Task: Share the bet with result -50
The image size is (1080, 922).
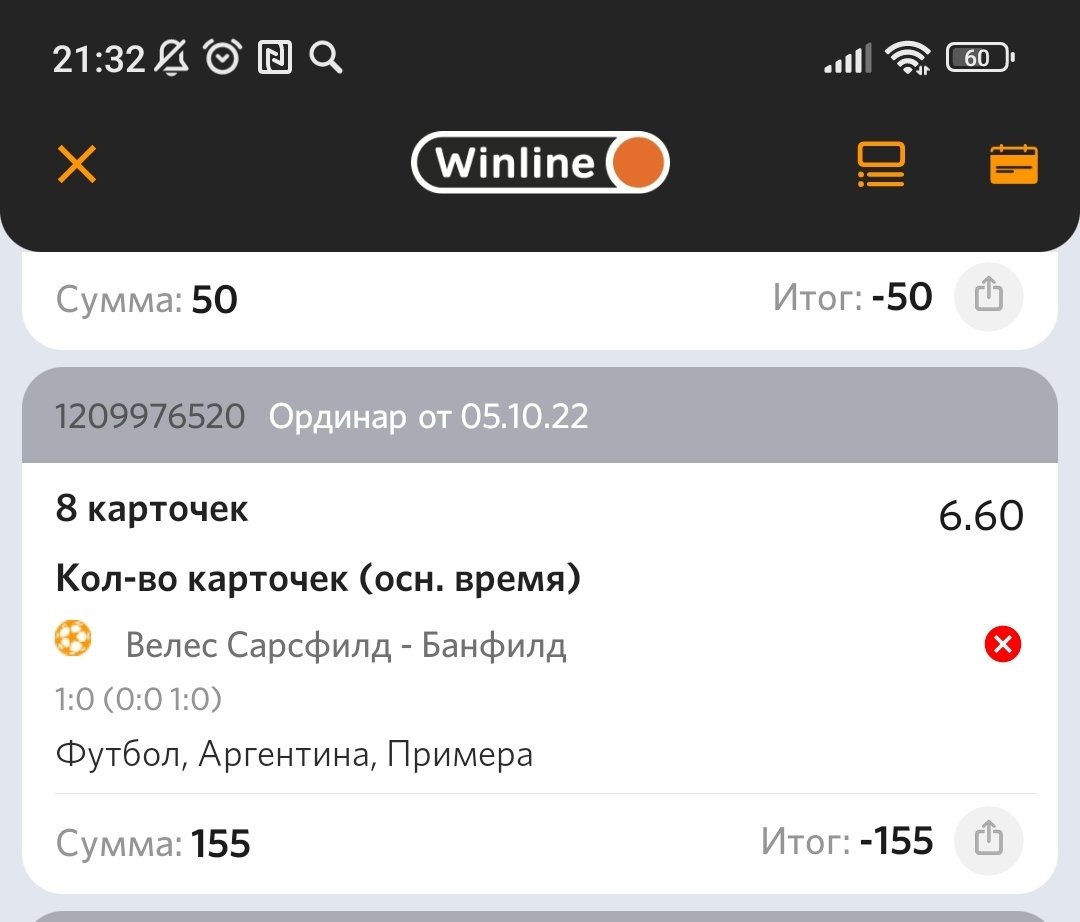Action: click(x=988, y=296)
